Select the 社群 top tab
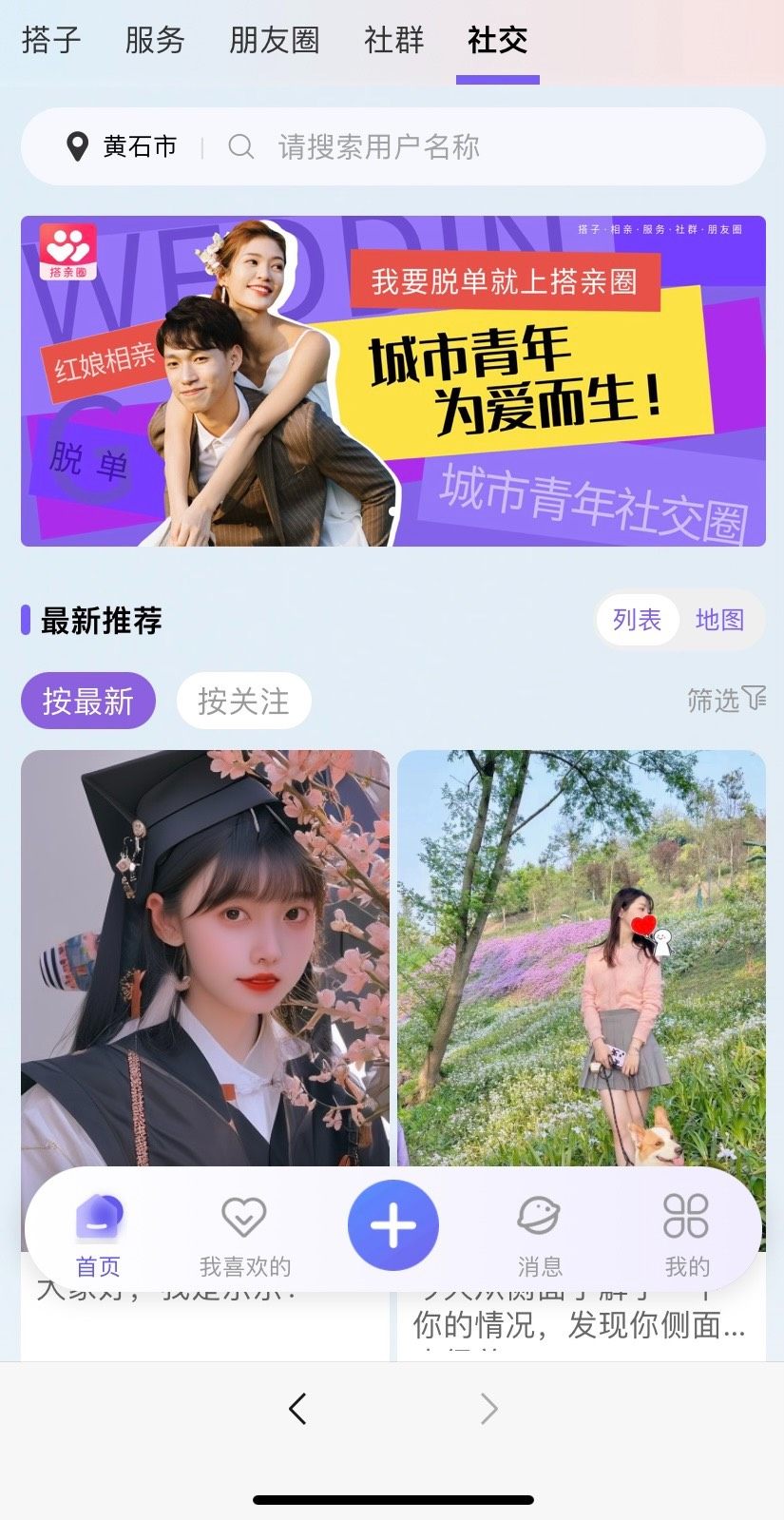The height and width of the screenshot is (1520, 784). (x=393, y=40)
